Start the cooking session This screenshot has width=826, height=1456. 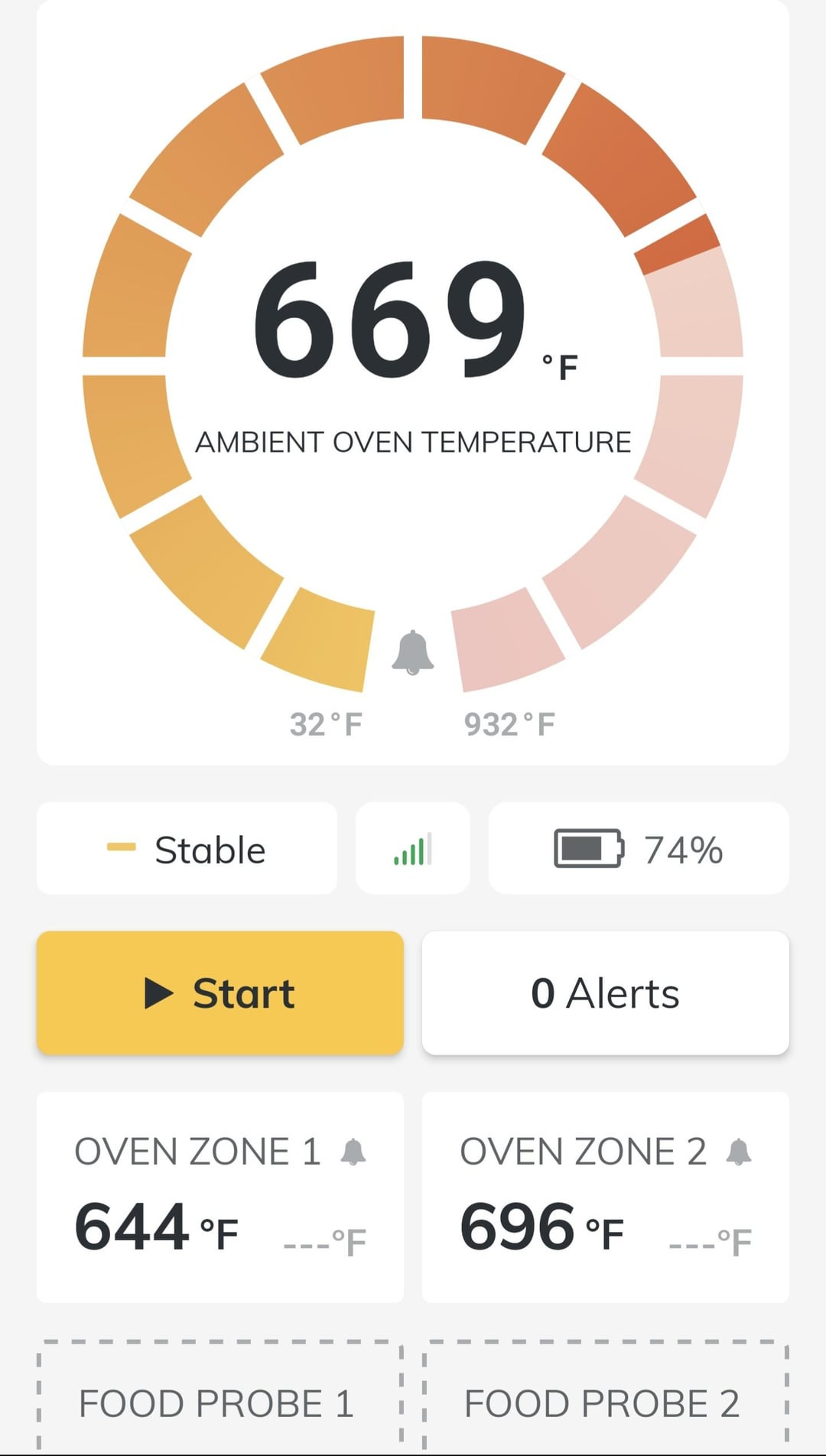pos(220,993)
